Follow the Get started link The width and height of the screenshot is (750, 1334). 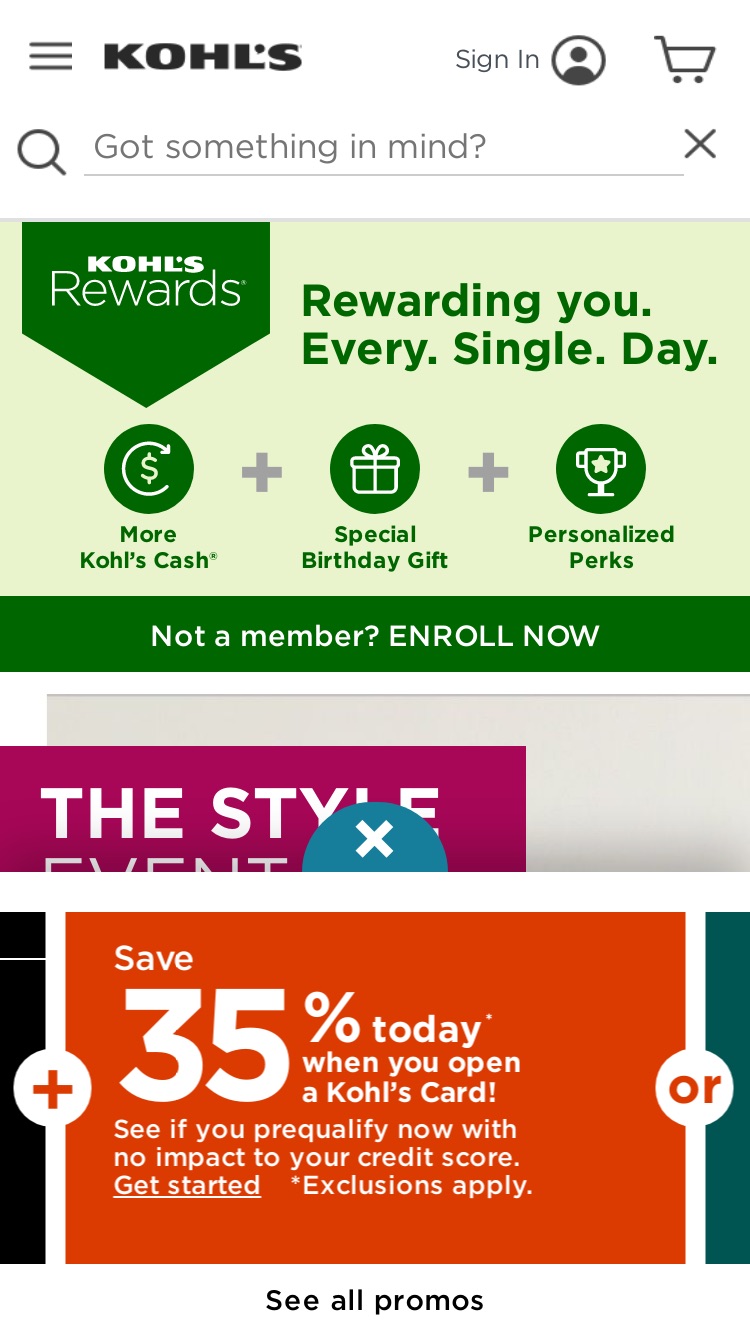coord(187,1186)
